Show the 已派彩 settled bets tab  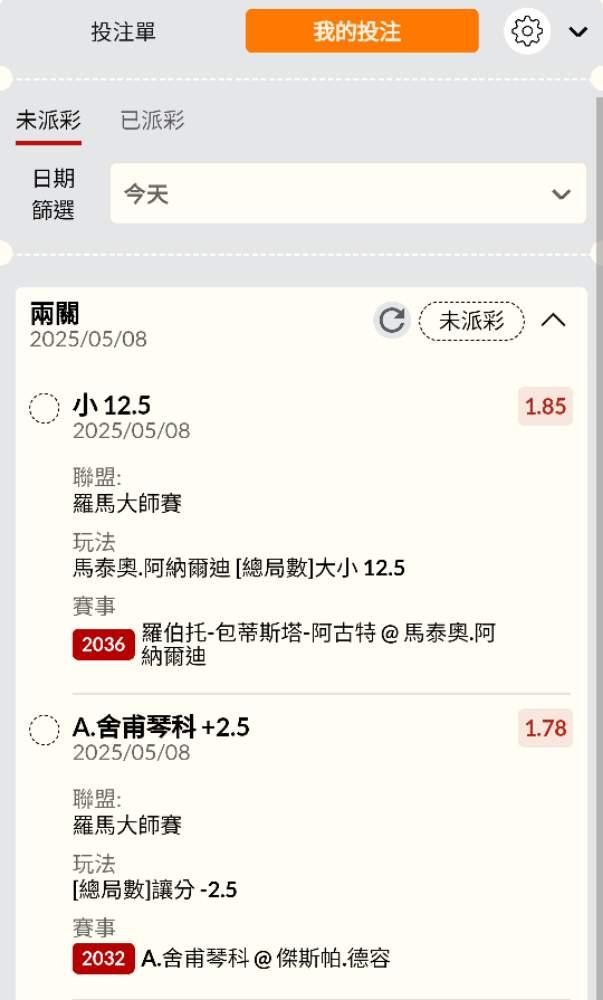(x=152, y=120)
